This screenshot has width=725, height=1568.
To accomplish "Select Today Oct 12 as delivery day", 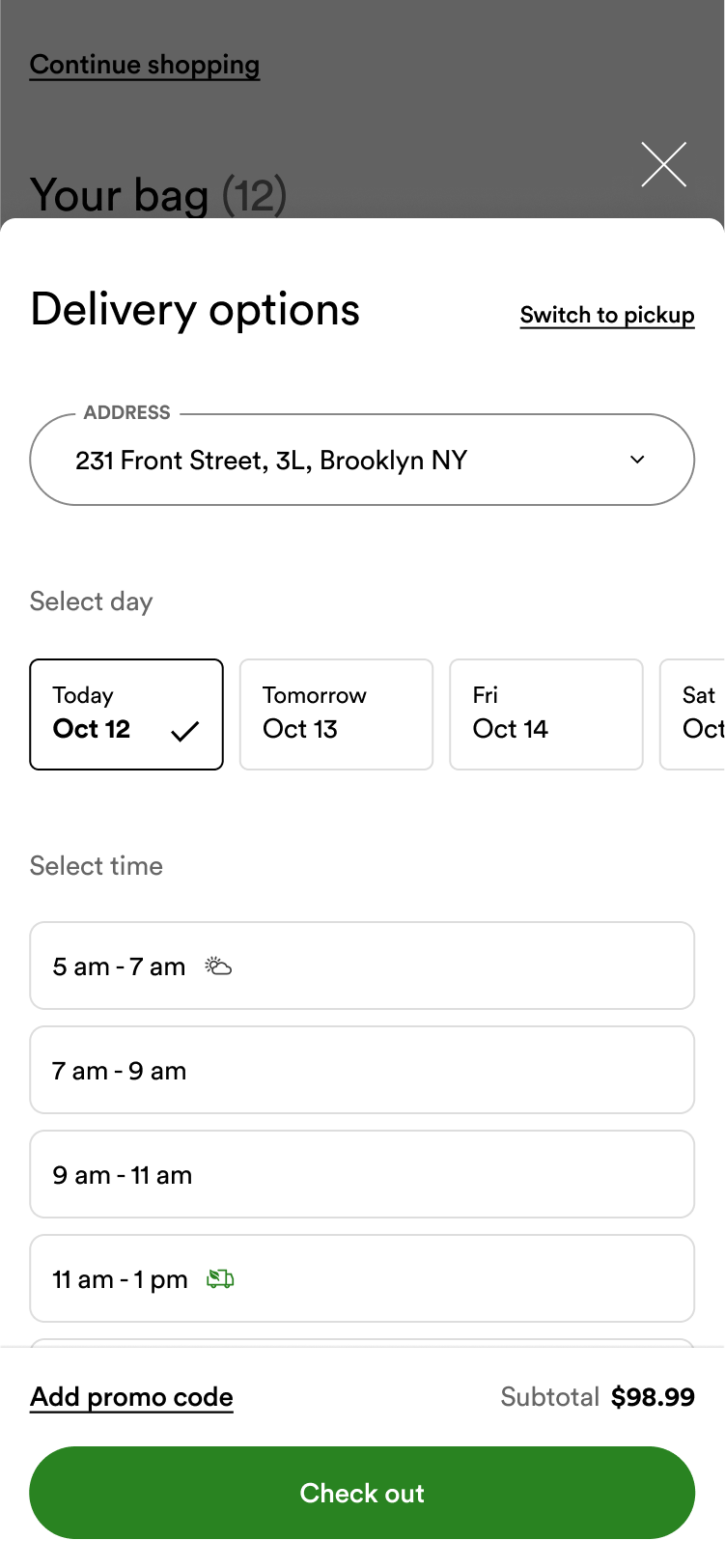I will coord(126,714).
